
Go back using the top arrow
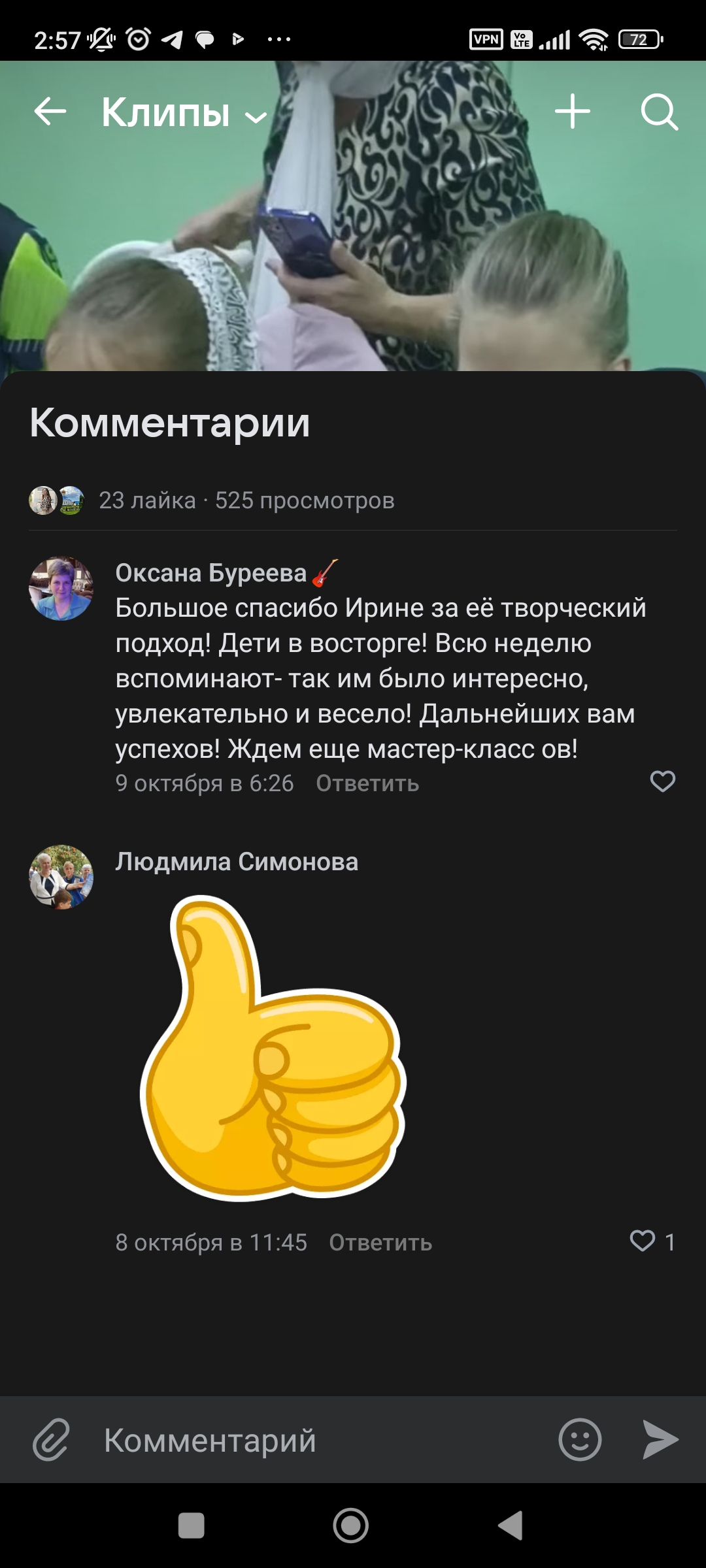pyautogui.click(x=50, y=112)
